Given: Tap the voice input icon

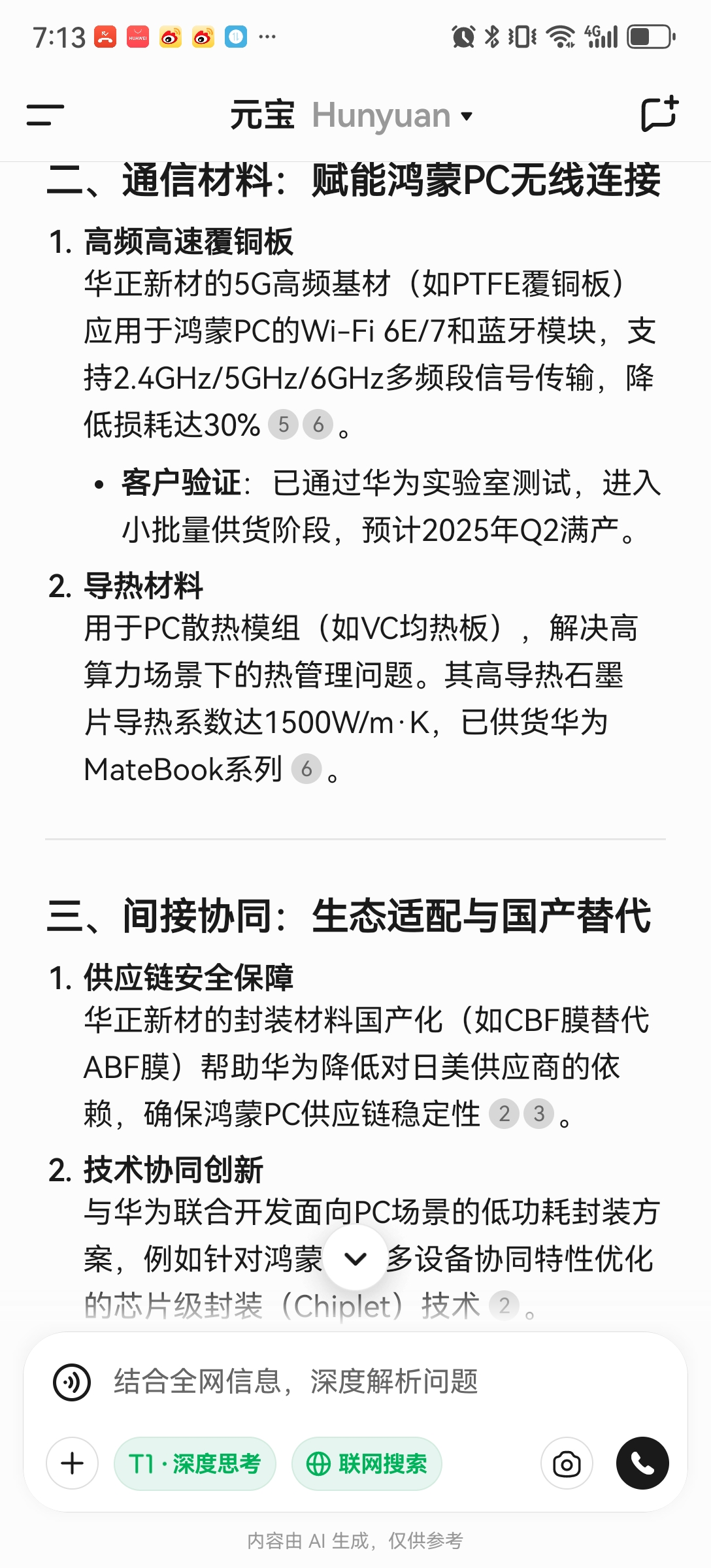Looking at the screenshot, I should pyautogui.click(x=72, y=1382).
